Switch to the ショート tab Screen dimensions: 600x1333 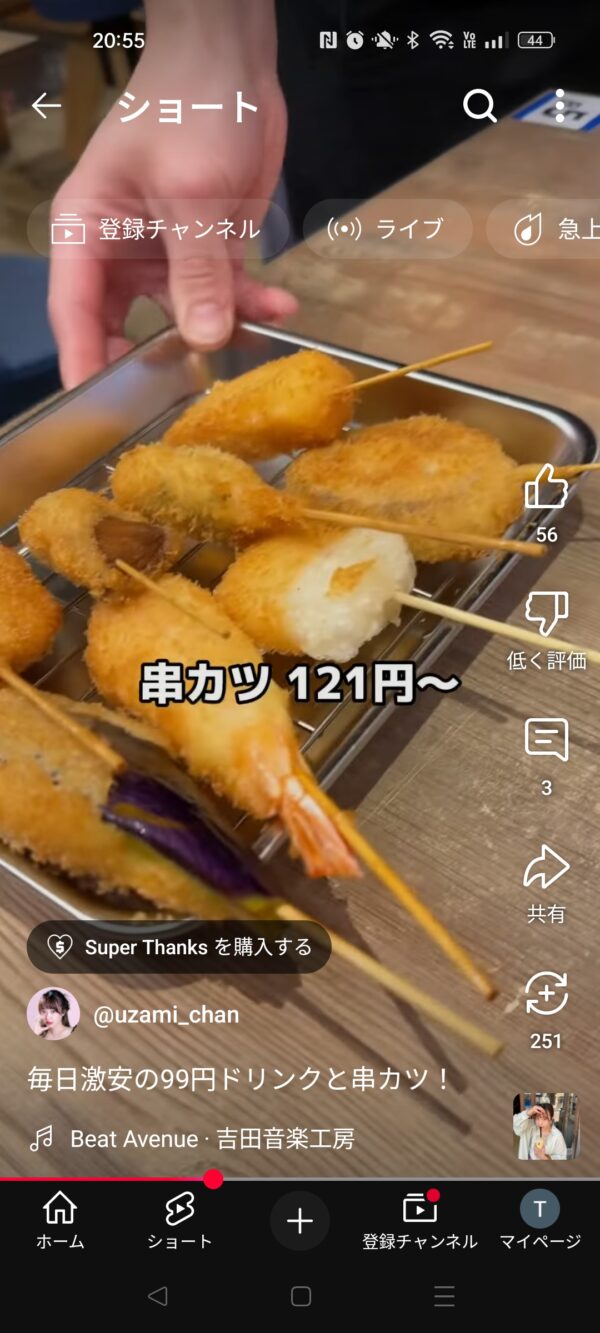click(x=180, y=1220)
